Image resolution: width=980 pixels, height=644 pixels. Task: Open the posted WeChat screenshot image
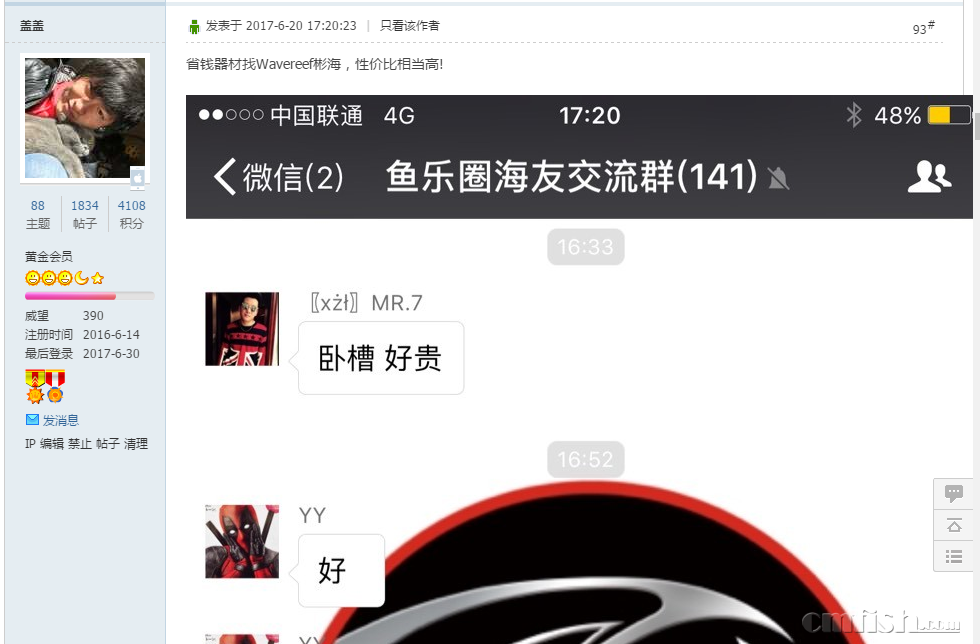click(x=578, y=370)
